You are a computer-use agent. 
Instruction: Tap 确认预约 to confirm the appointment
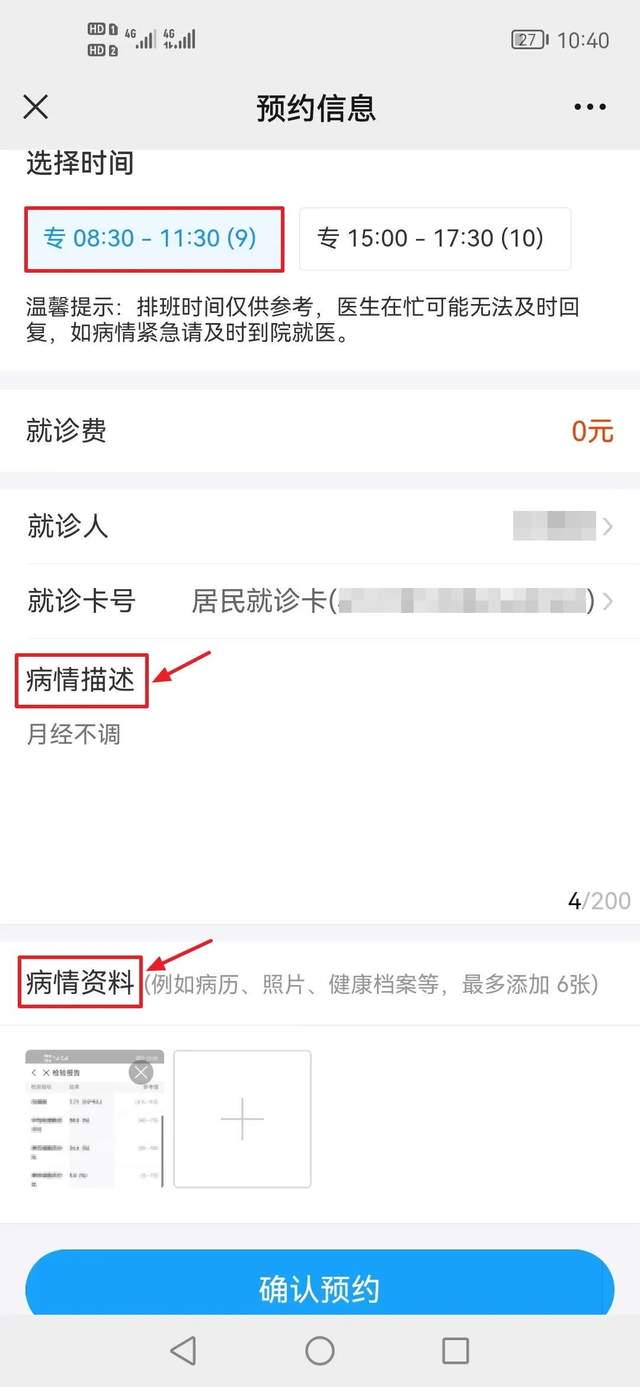click(320, 1288)
